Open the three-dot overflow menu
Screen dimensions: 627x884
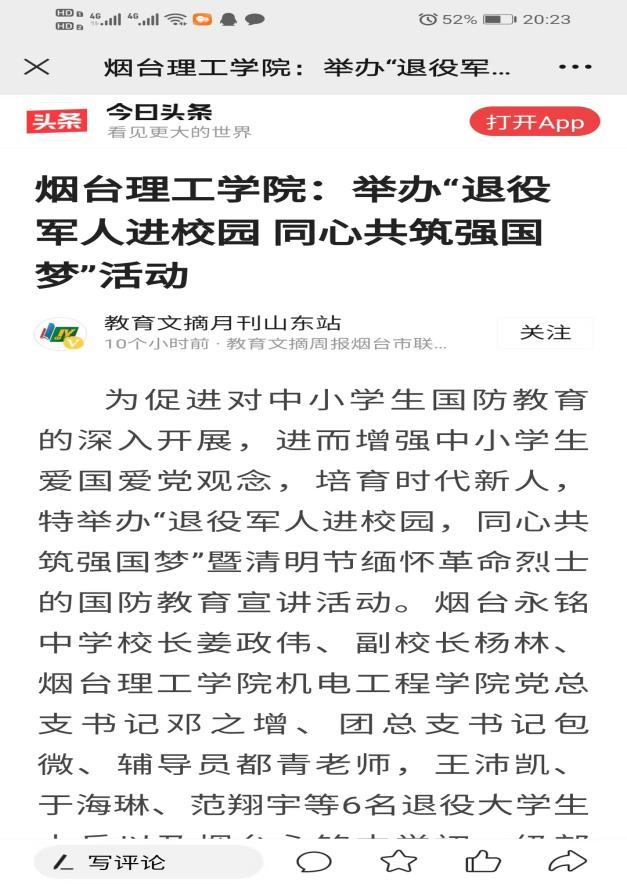[x=575, y=67]
